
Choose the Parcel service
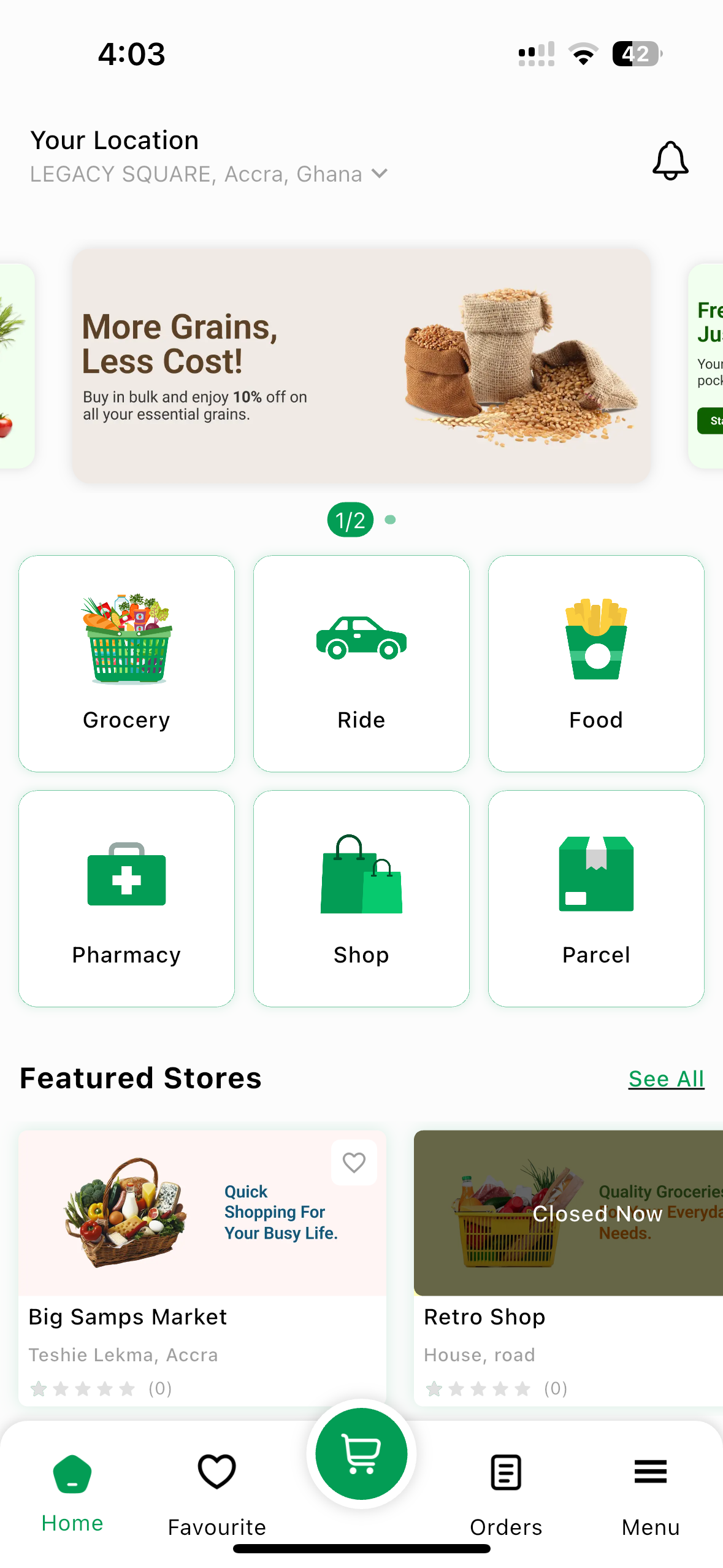595,898
